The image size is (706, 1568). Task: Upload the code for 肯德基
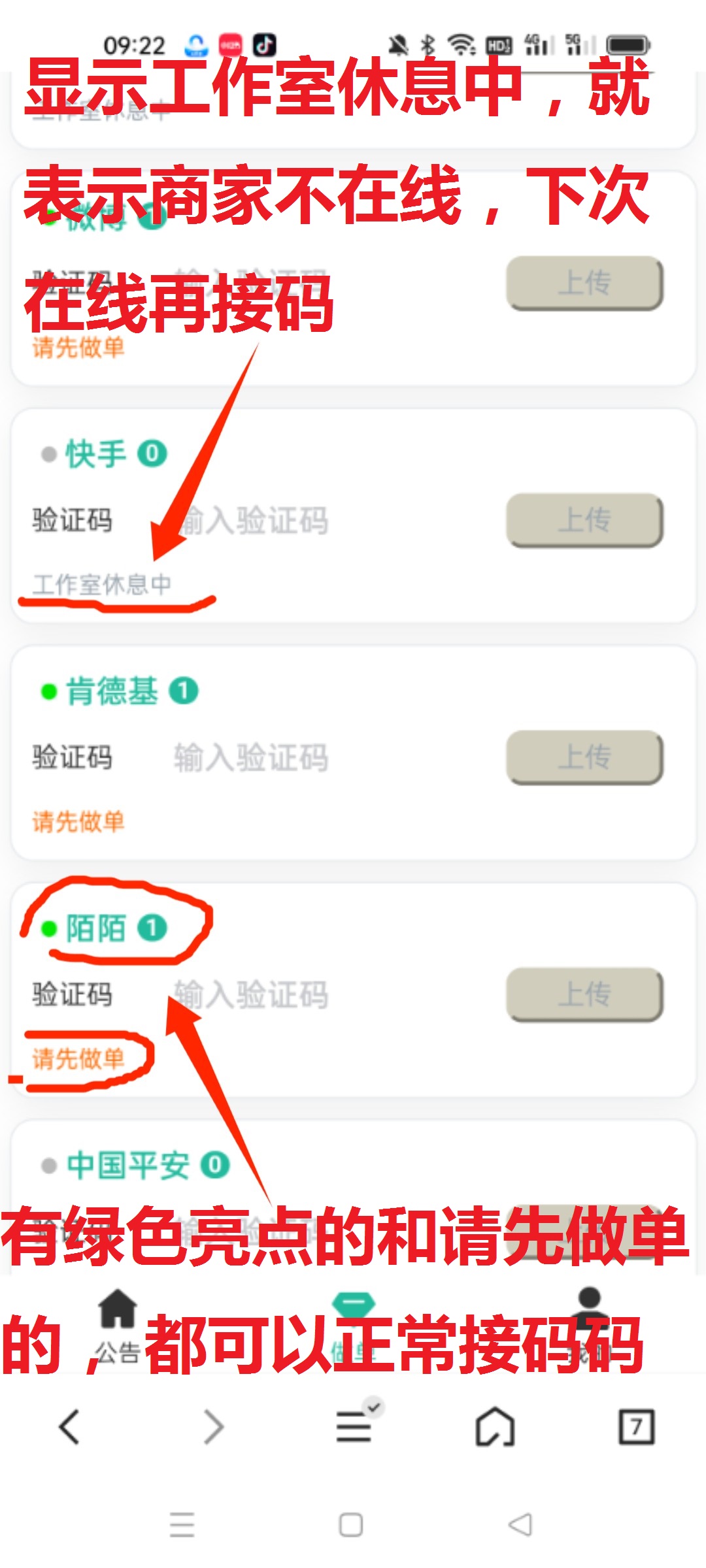(x=585, y=757)
